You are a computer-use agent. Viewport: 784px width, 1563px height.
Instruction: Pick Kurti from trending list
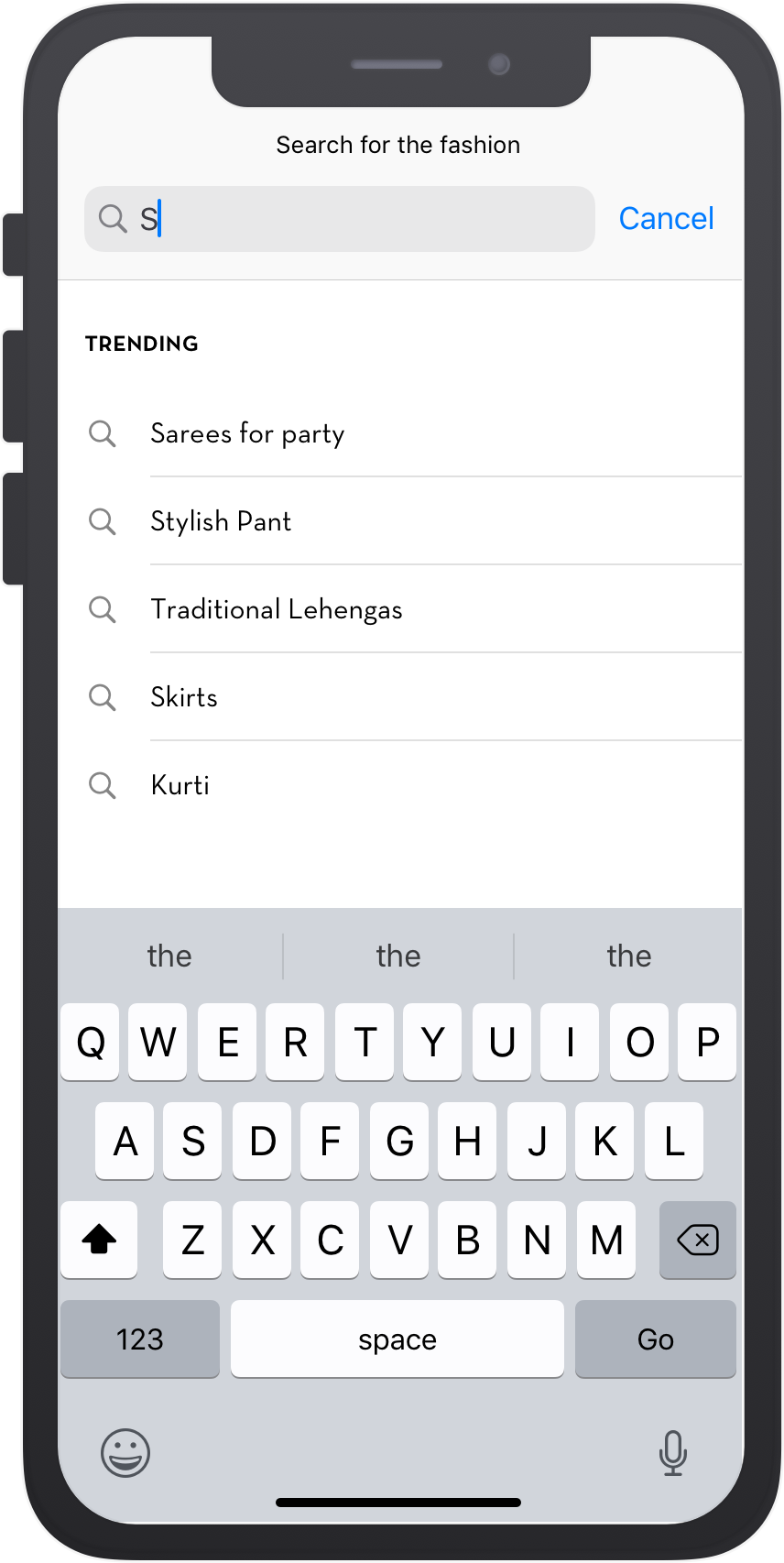[x=180, y=785]
